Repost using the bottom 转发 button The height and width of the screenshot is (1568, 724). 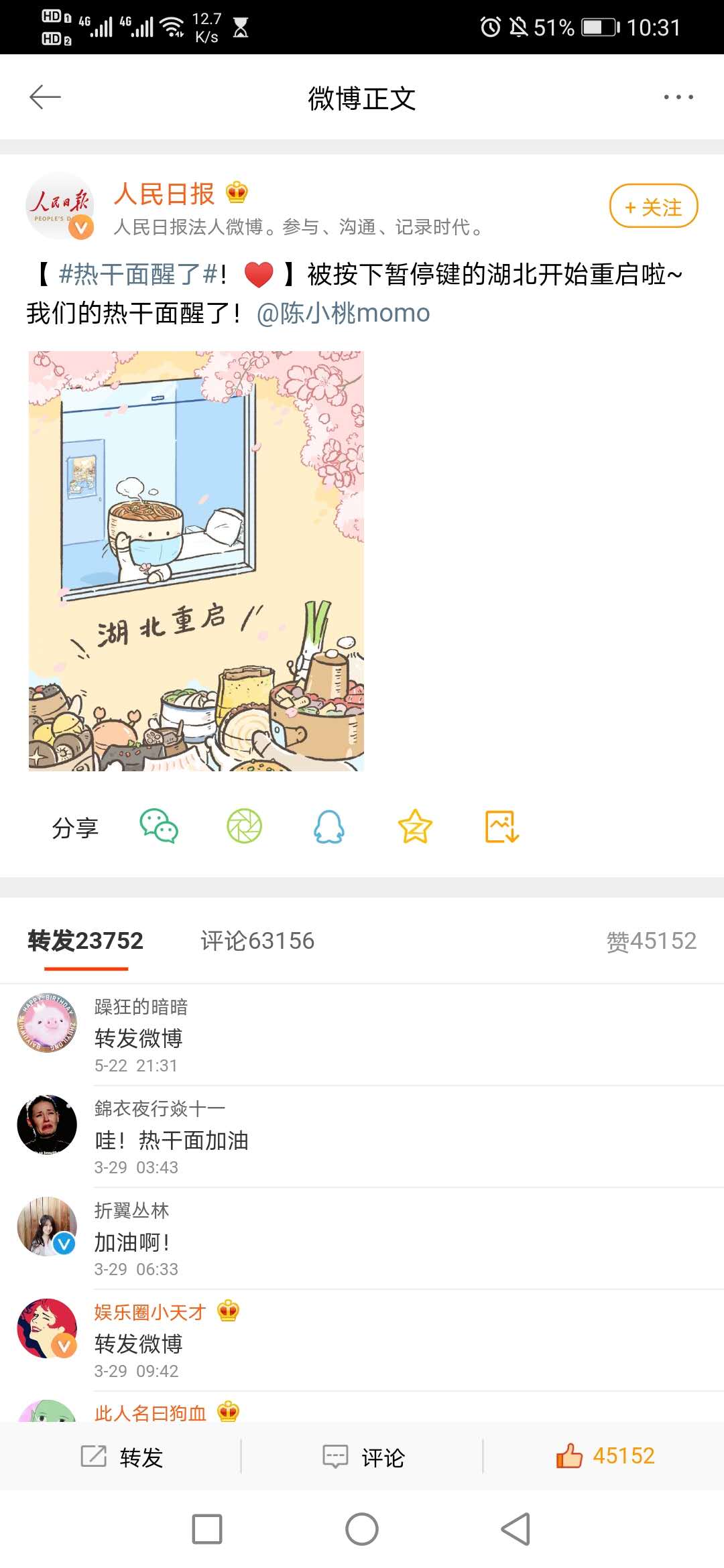[x=122, y=1457]
